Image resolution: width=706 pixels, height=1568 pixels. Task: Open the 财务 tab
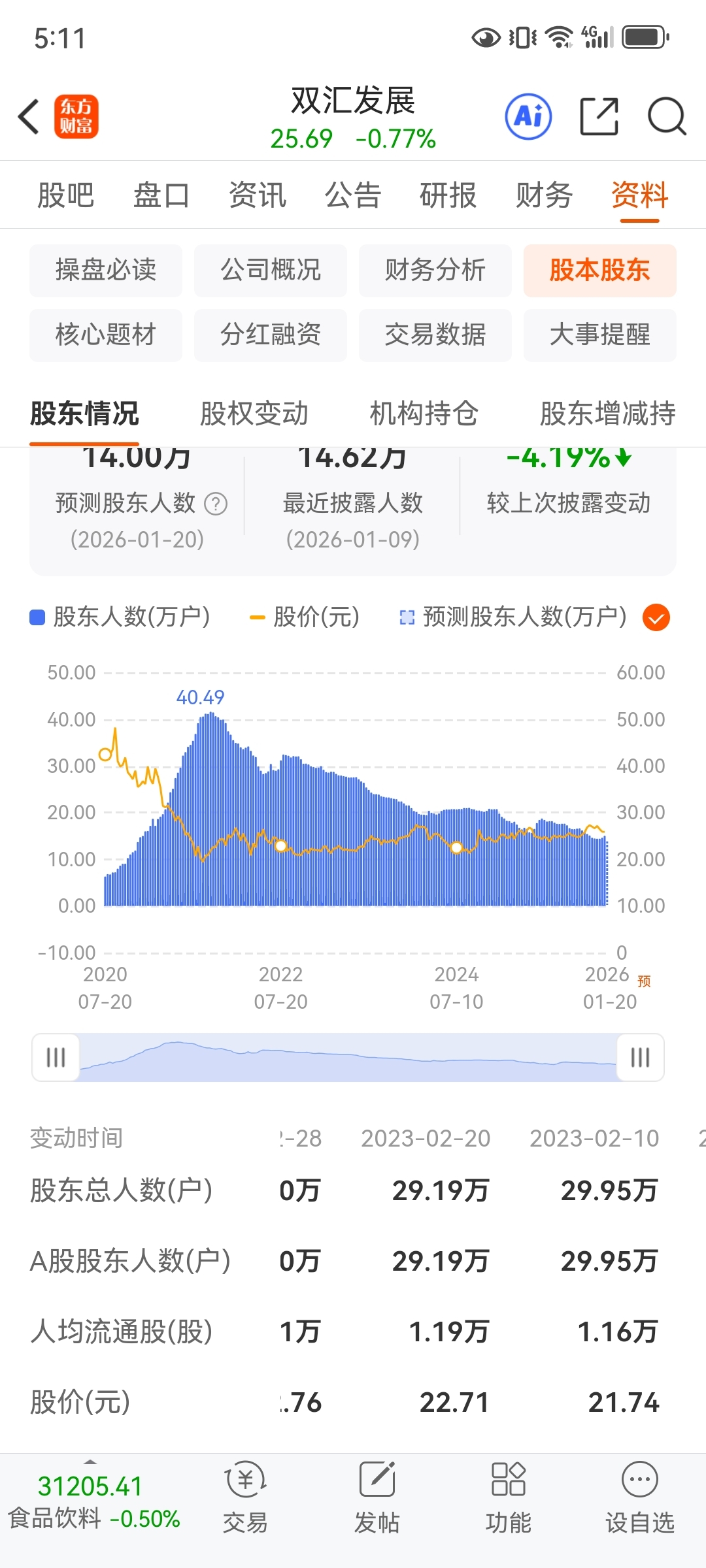[544, 195]
